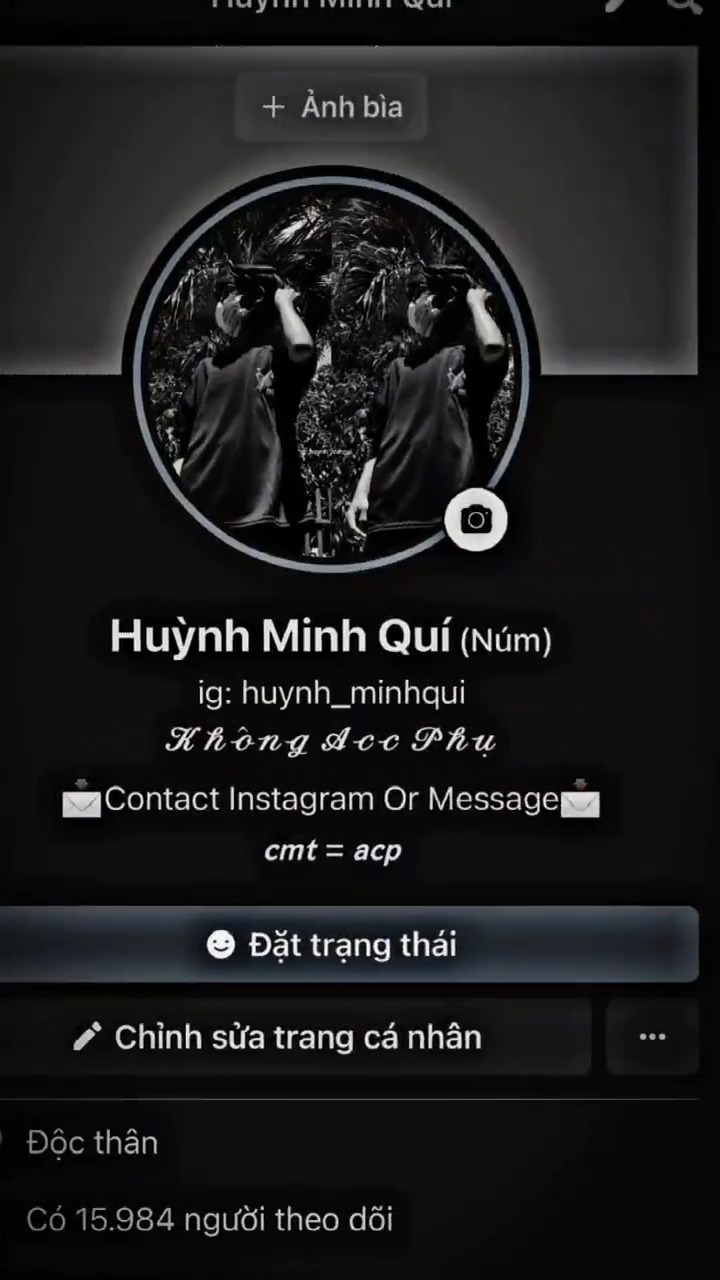Open the three-dots options menu
Screen dimensions: 720x1280
tap(652, 1037)
